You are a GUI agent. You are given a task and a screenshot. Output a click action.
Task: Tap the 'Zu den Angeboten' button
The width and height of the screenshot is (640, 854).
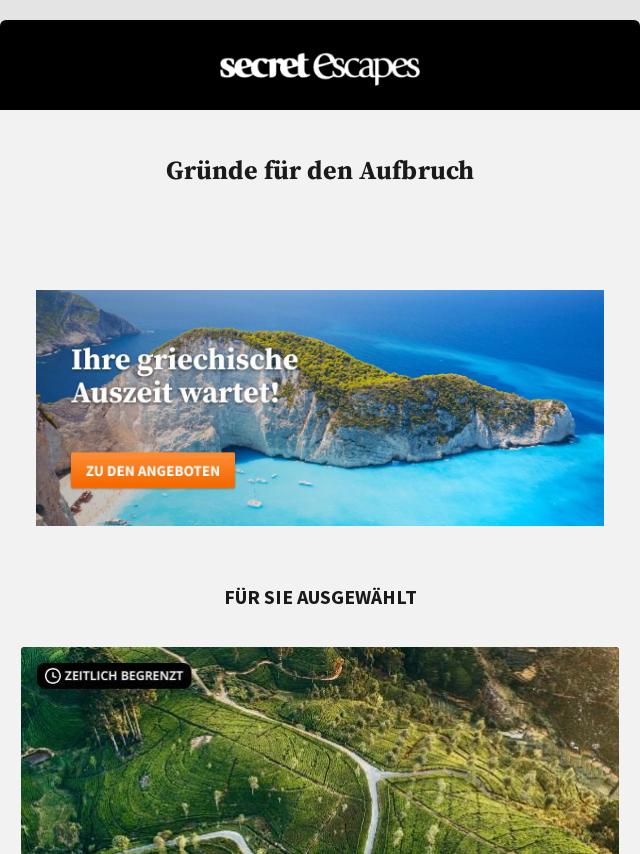tap(153, 470)
